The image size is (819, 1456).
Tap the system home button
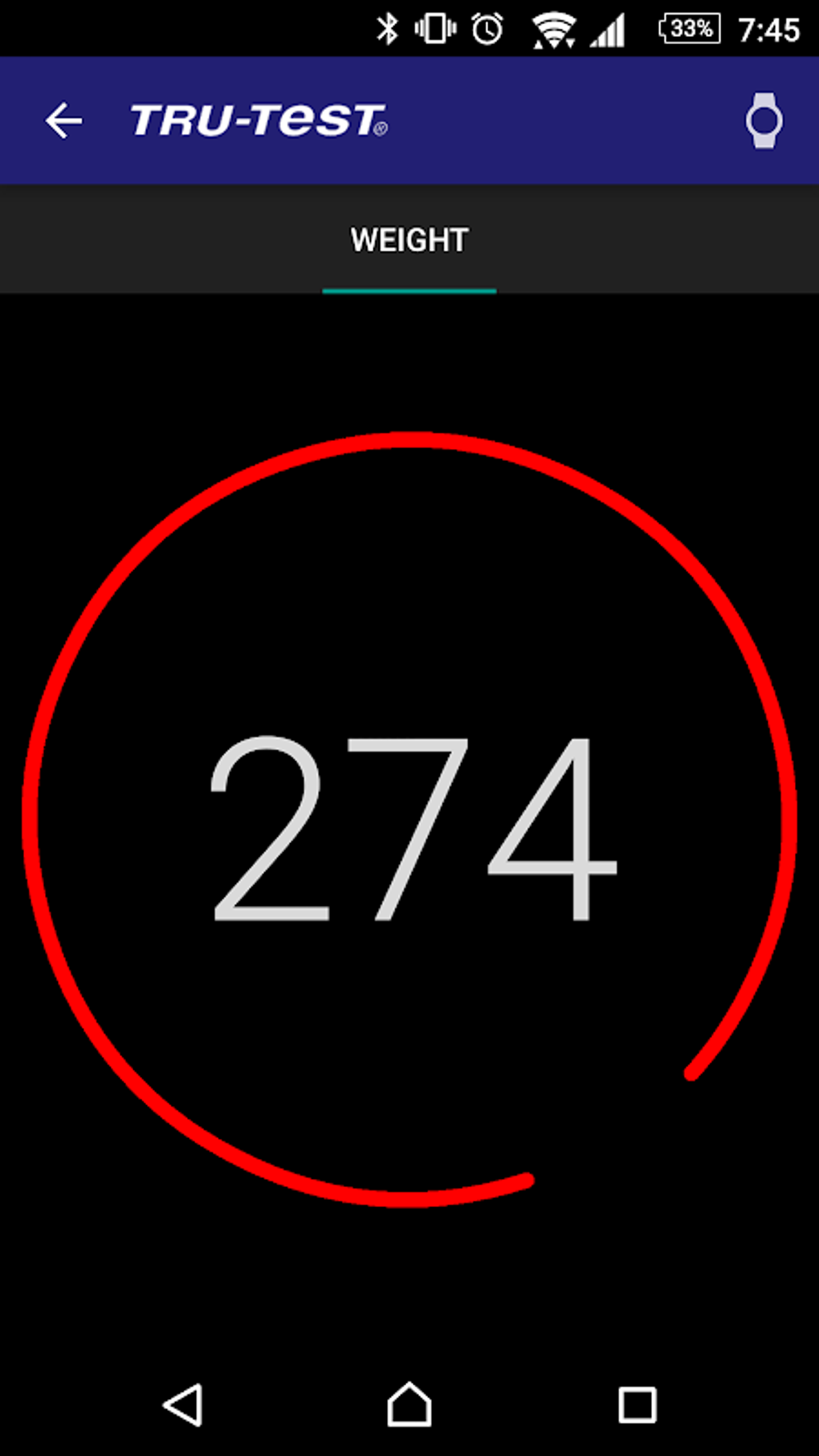[409, 1405]
